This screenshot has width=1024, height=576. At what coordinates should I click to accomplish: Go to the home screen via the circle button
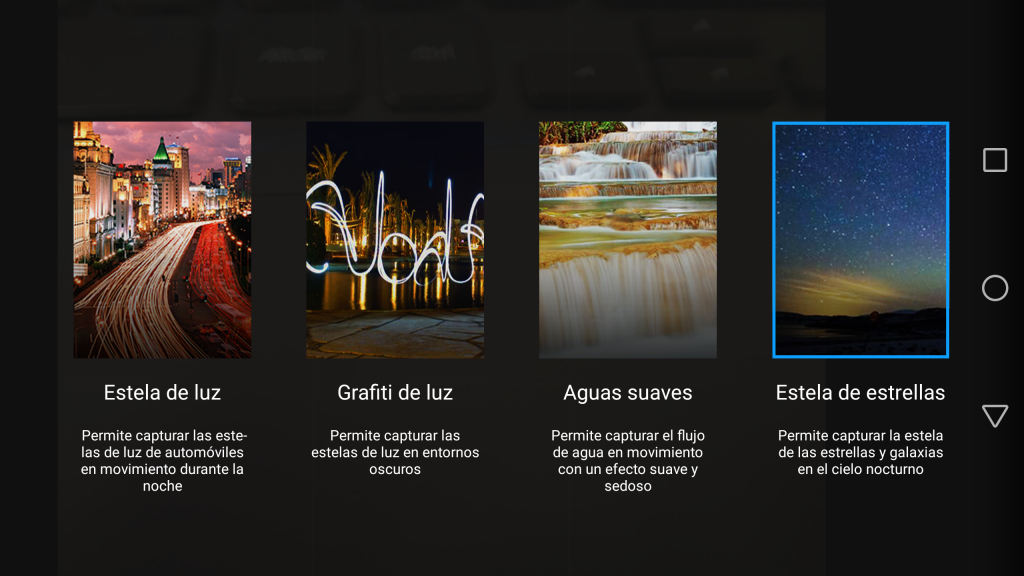995,288
